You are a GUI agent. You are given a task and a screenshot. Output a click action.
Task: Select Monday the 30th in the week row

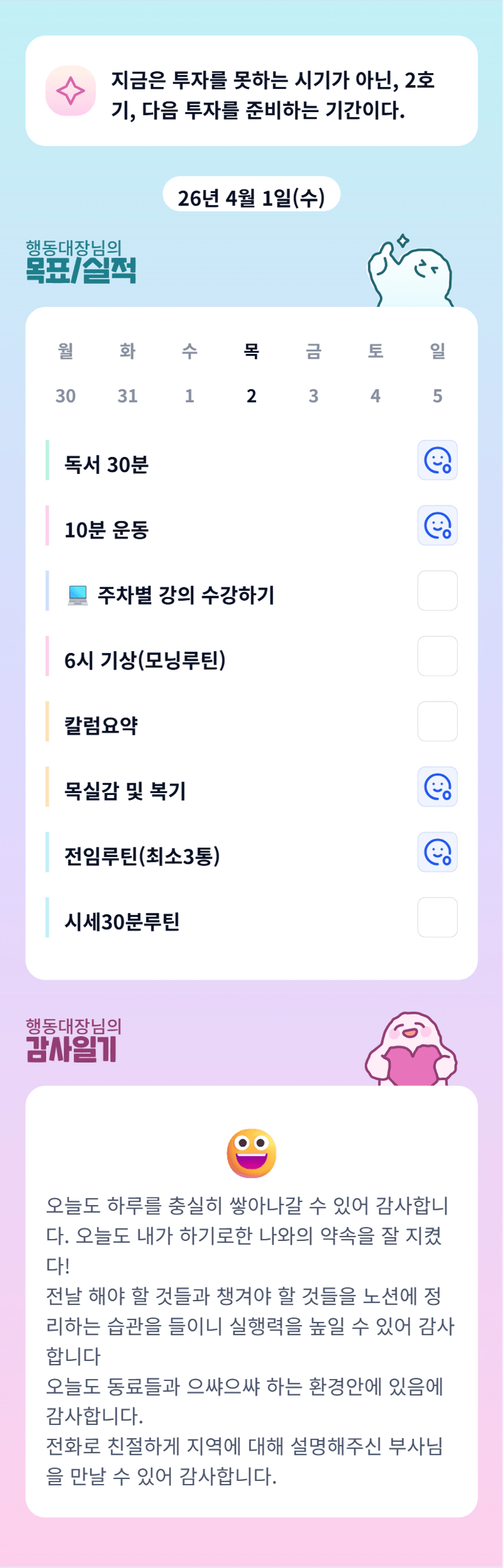[x=66, y=395]
